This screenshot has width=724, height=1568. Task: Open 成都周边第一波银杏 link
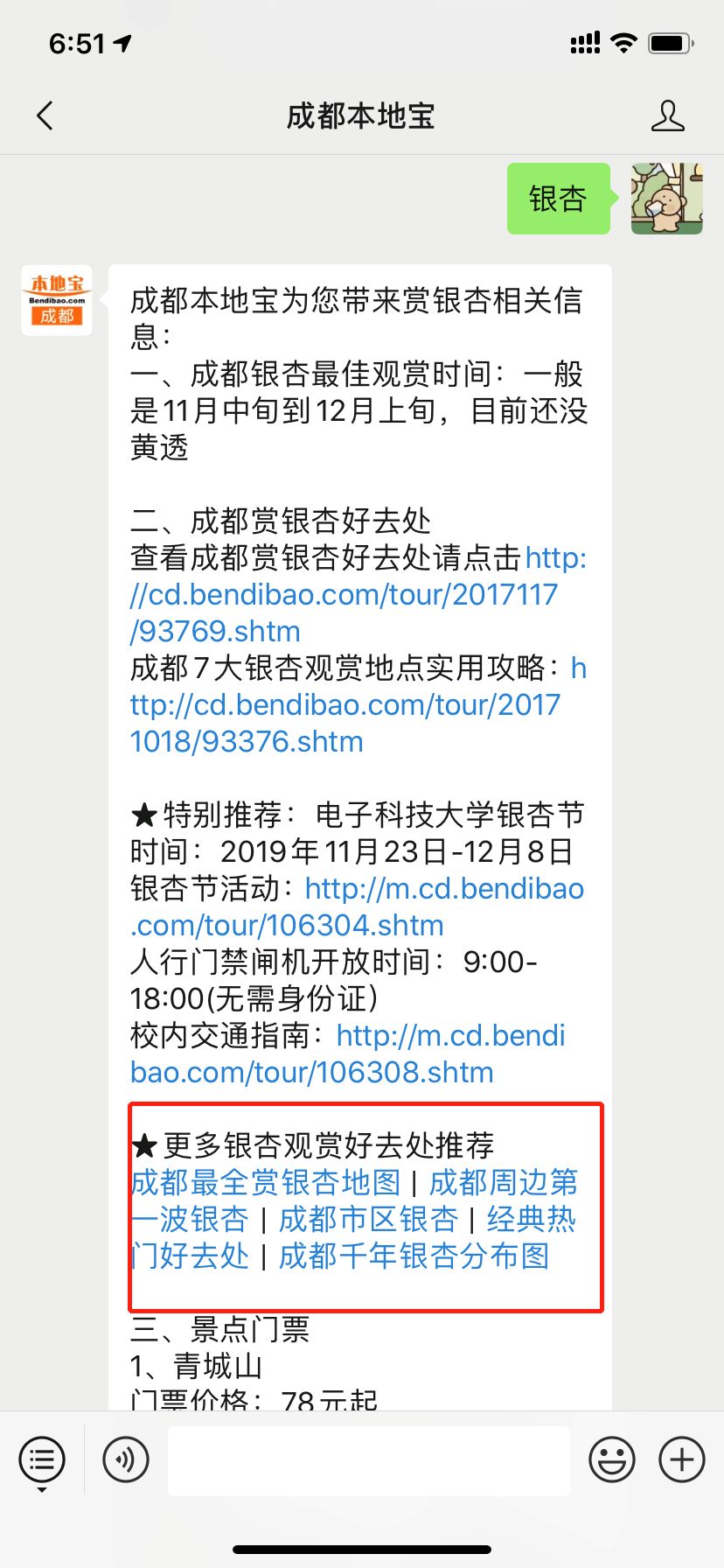coord(503,1182)
